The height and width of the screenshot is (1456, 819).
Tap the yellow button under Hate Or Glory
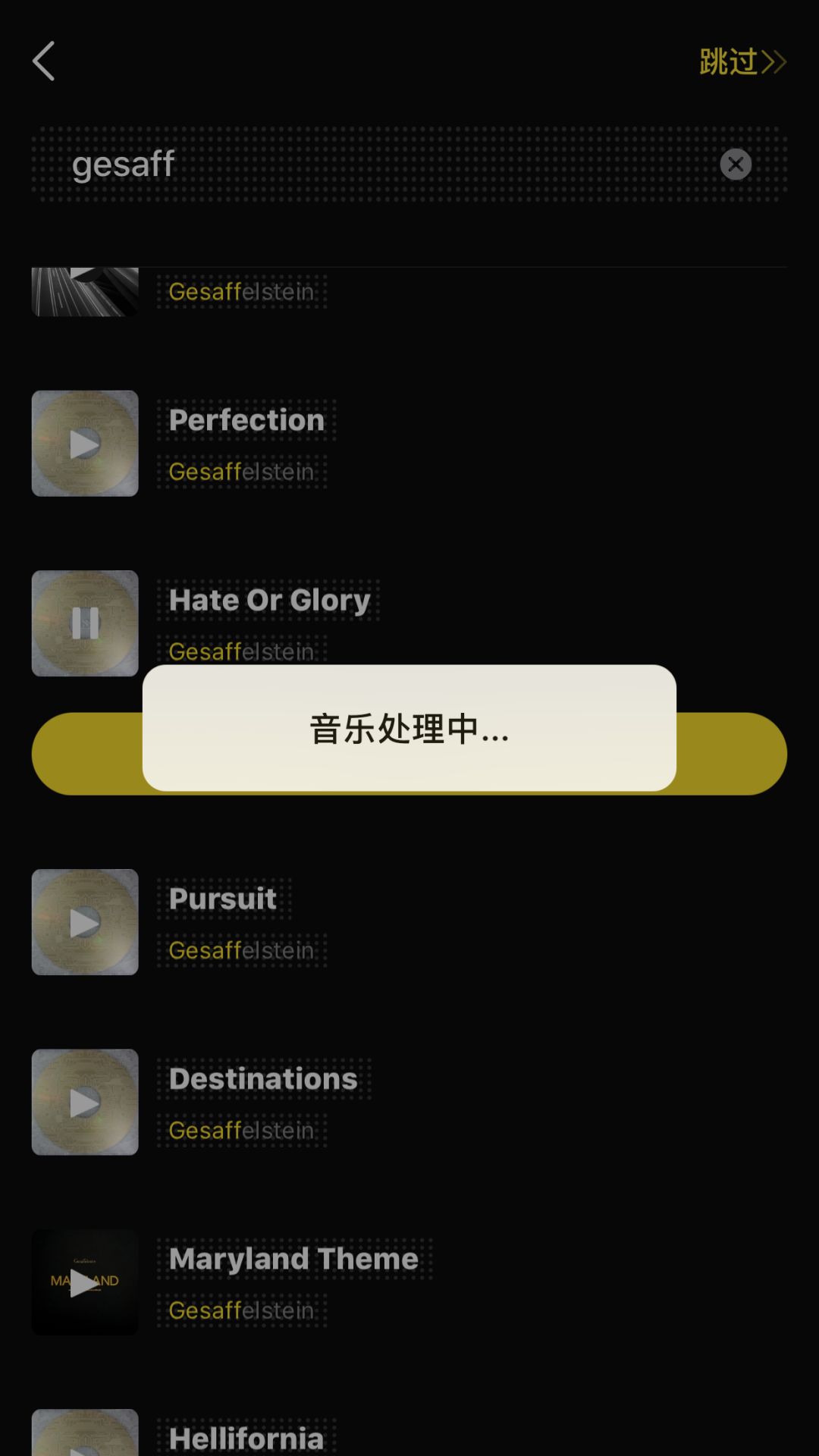[730, 754]
